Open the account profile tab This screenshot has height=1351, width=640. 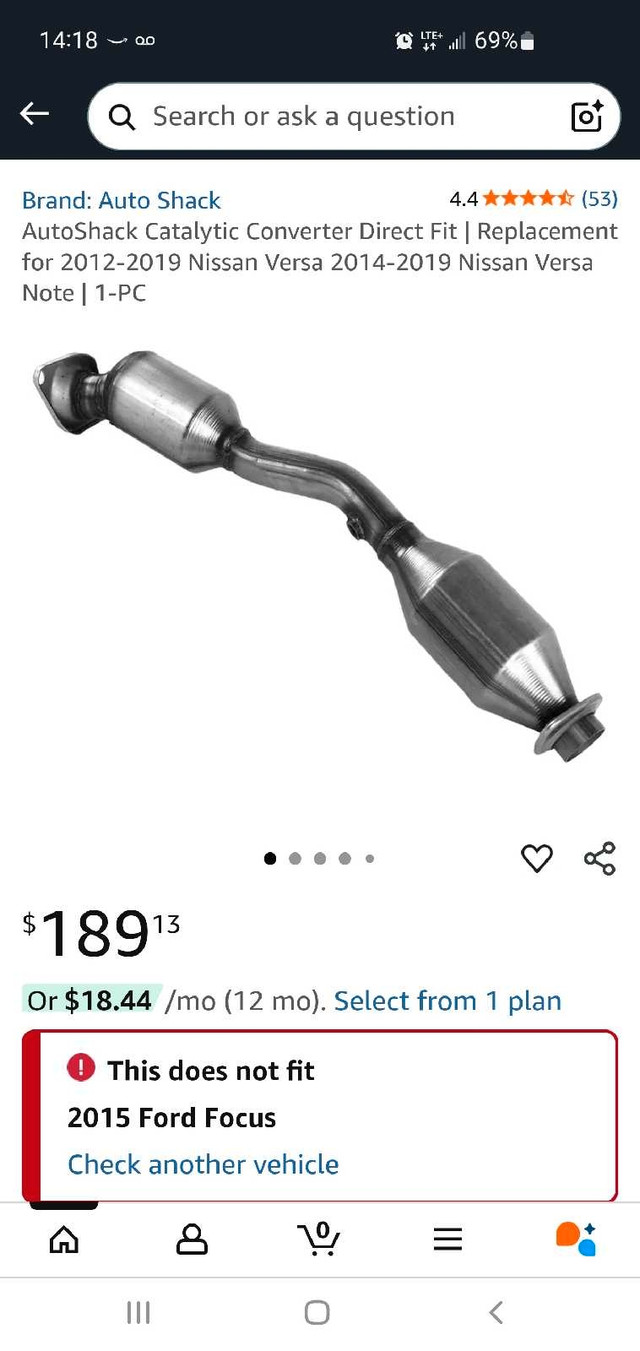pyautogui.click(x=191, y=1240)
